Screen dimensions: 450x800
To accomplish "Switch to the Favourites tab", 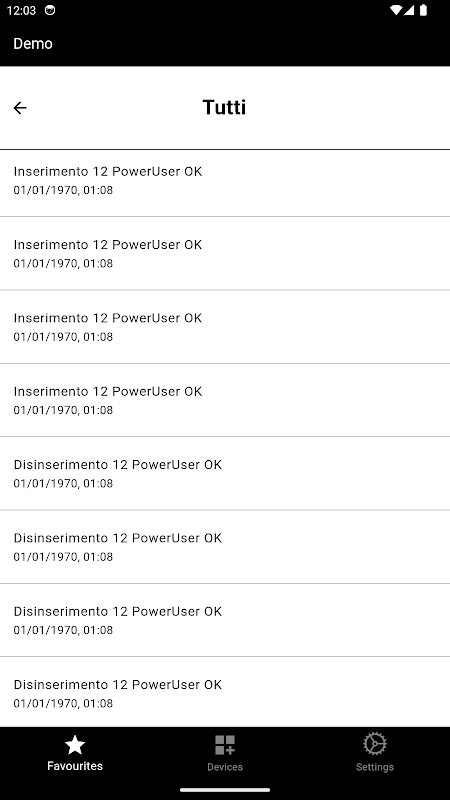I will 75,753.
